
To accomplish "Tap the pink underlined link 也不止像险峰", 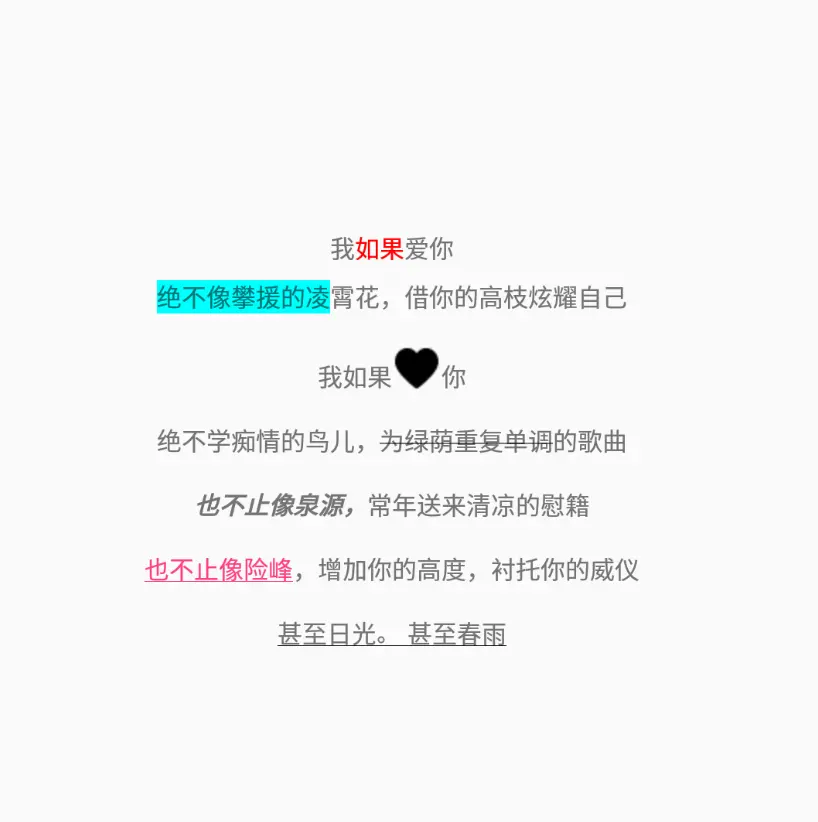I will (218, 571).
